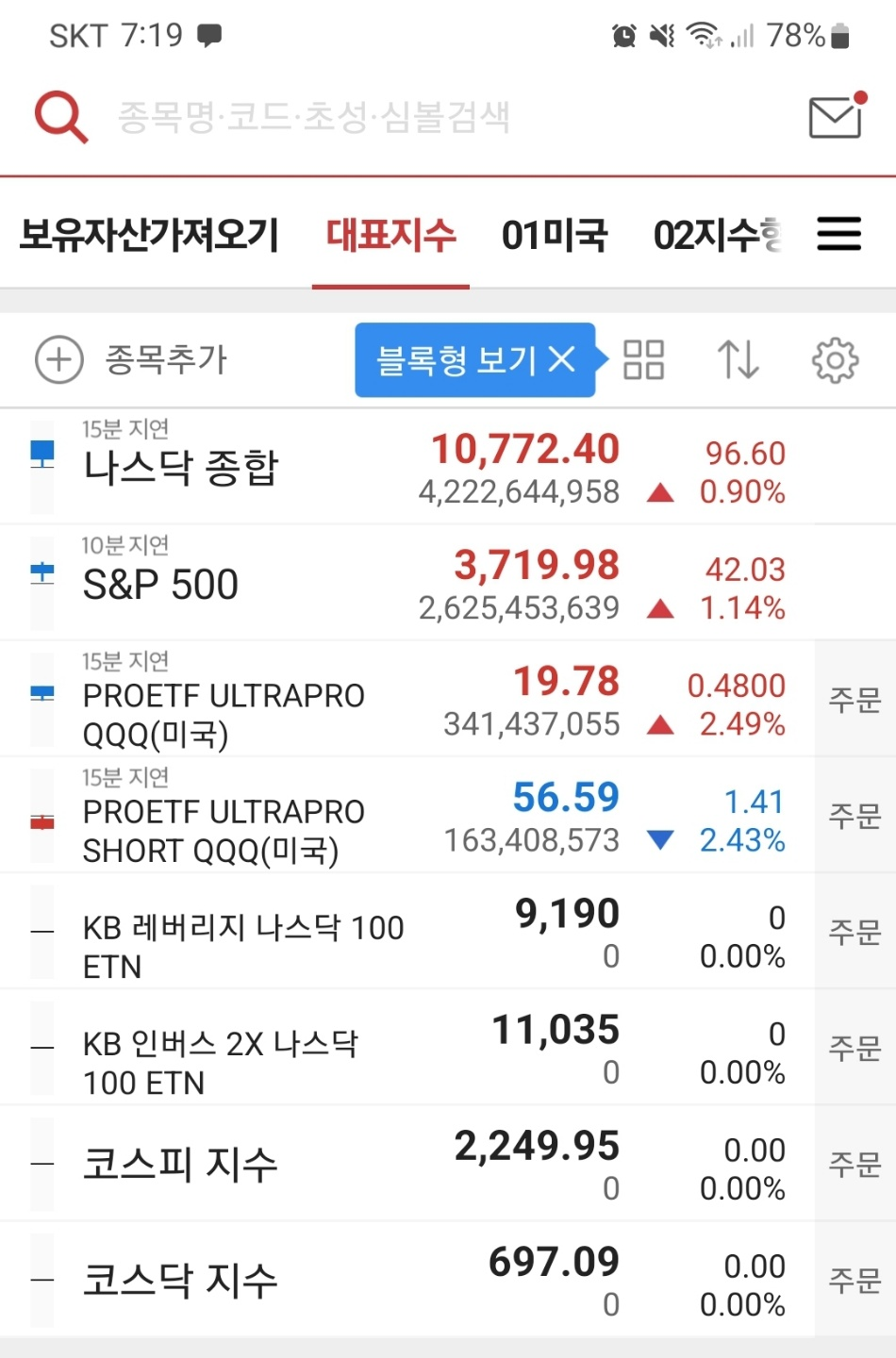Dismiss the 블록형 보기 tooltip
Image resolution: width=896 pixels, height=1358 pixels.
(x=562, y=359)
